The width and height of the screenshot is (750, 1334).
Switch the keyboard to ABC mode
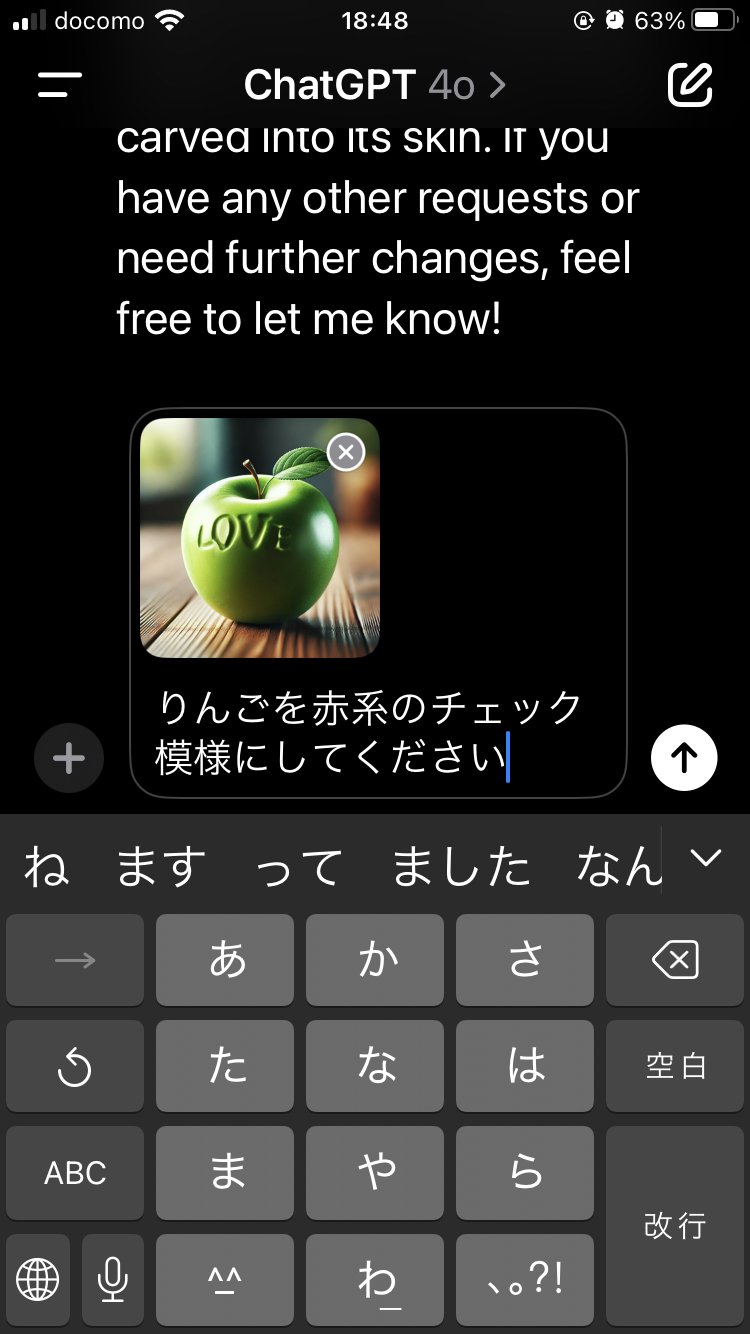point(75,1172)
